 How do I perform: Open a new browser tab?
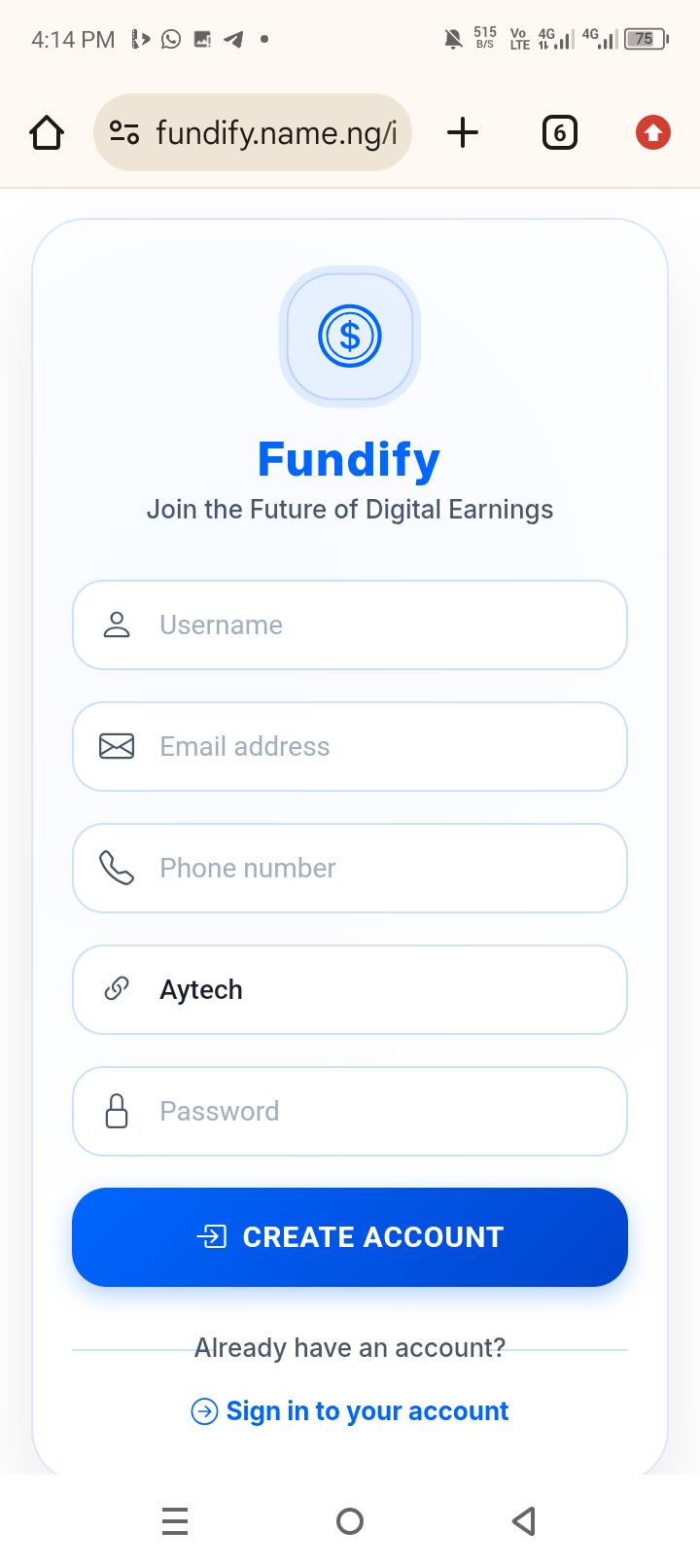(463, 132)
